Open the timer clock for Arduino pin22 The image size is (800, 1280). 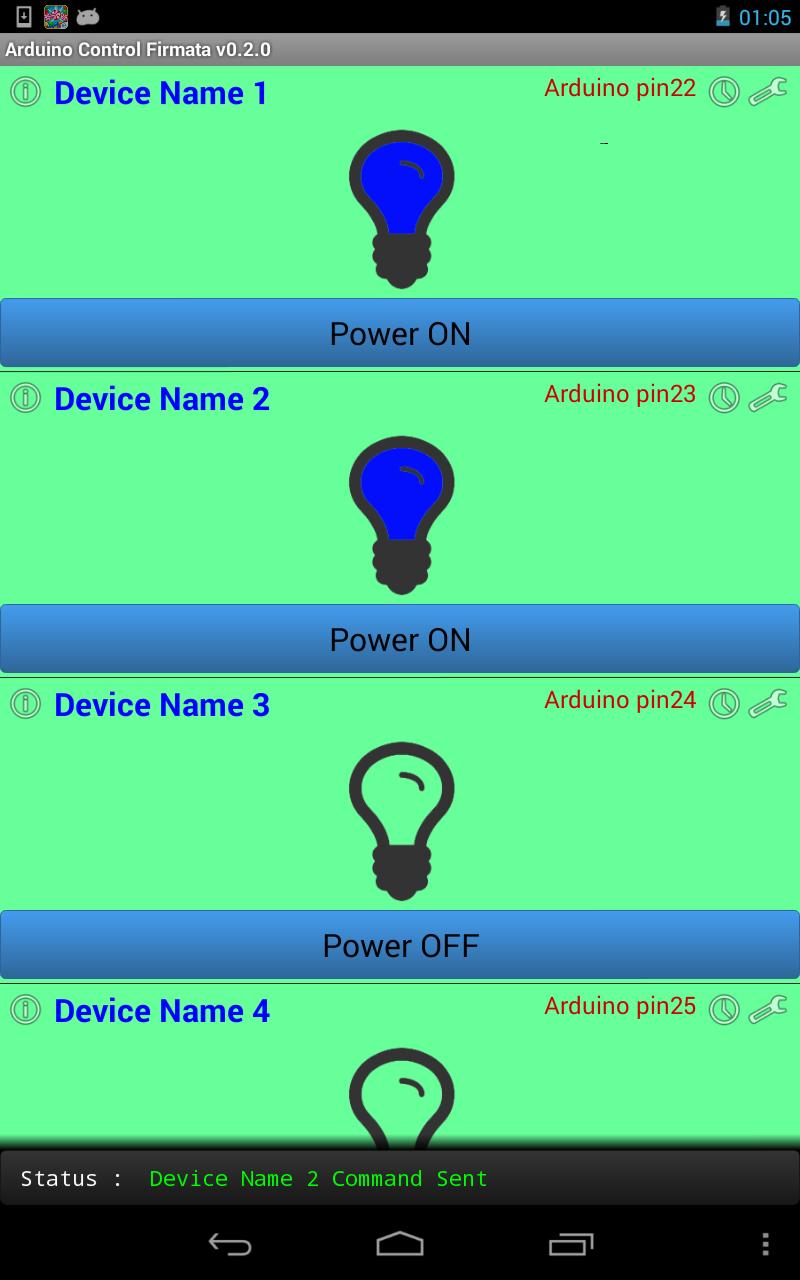(x=724, y=92)
